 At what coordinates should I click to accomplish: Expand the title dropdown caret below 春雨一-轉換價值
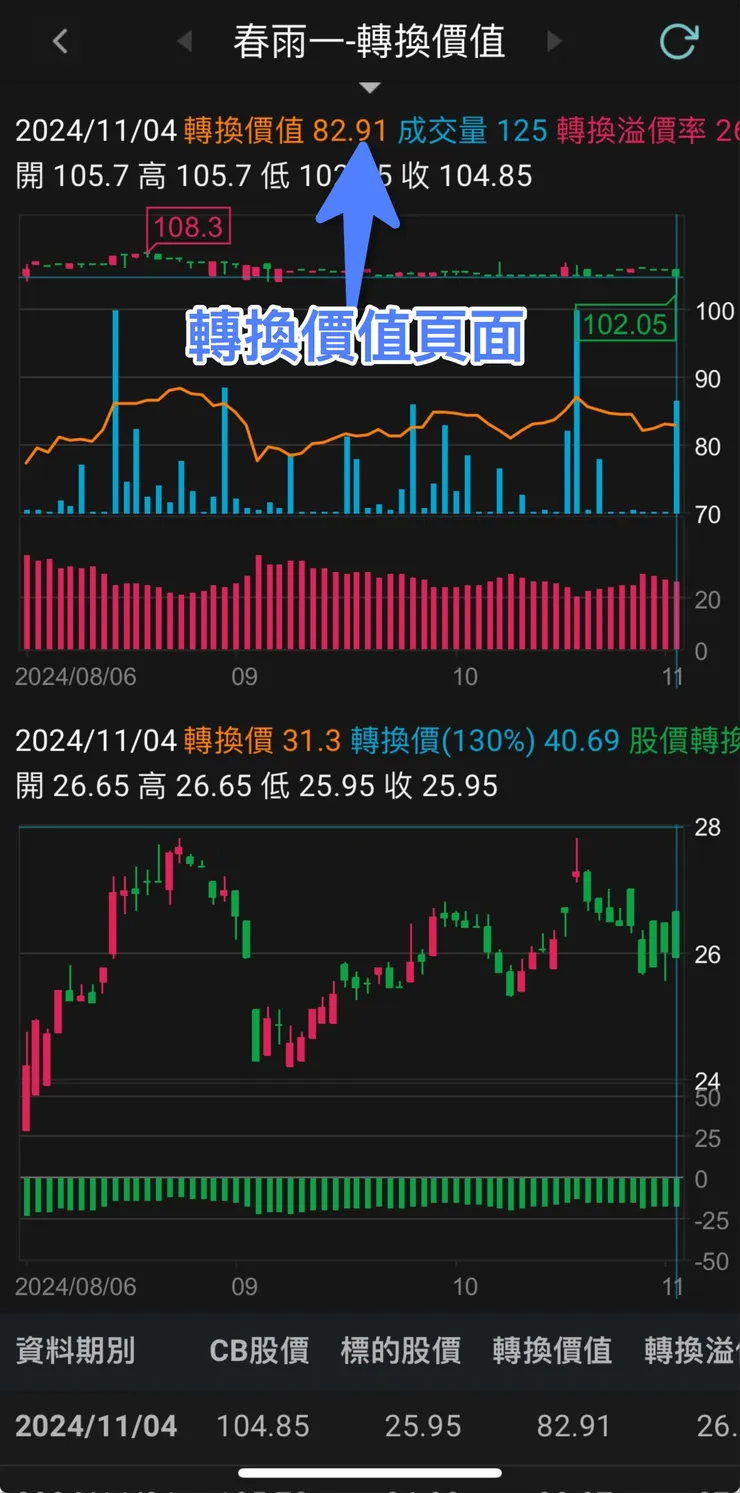370,87
